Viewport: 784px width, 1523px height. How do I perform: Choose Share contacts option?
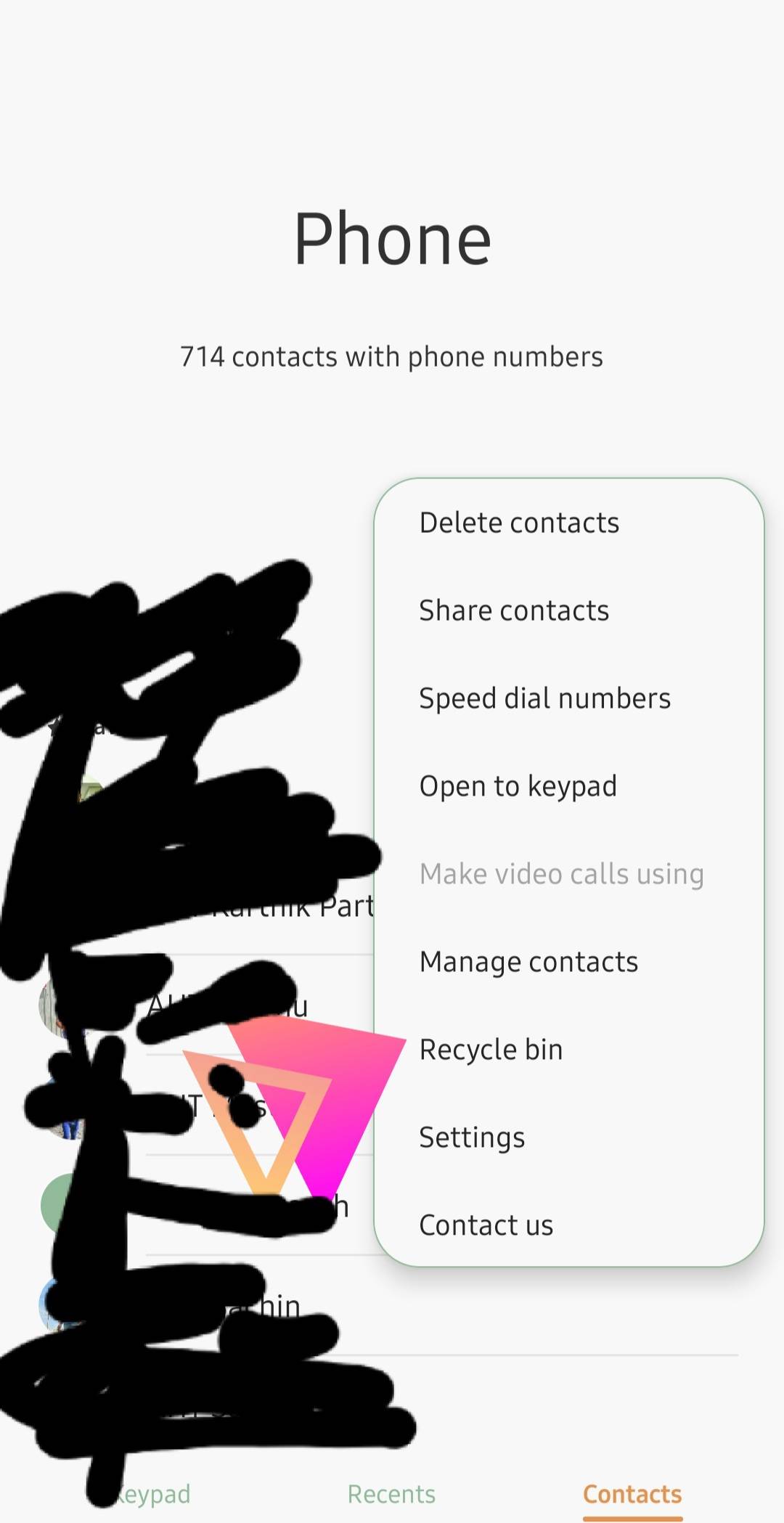click(514, 611)
